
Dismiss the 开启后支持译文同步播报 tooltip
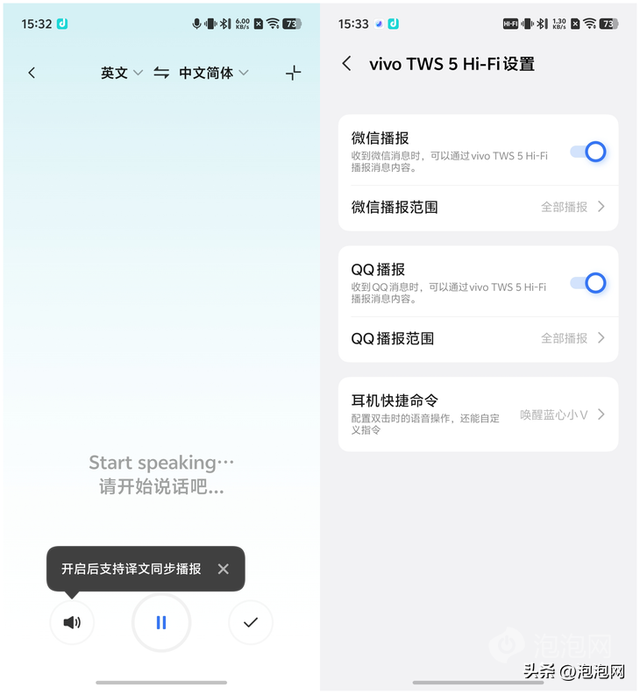click(x=223, y=568)
